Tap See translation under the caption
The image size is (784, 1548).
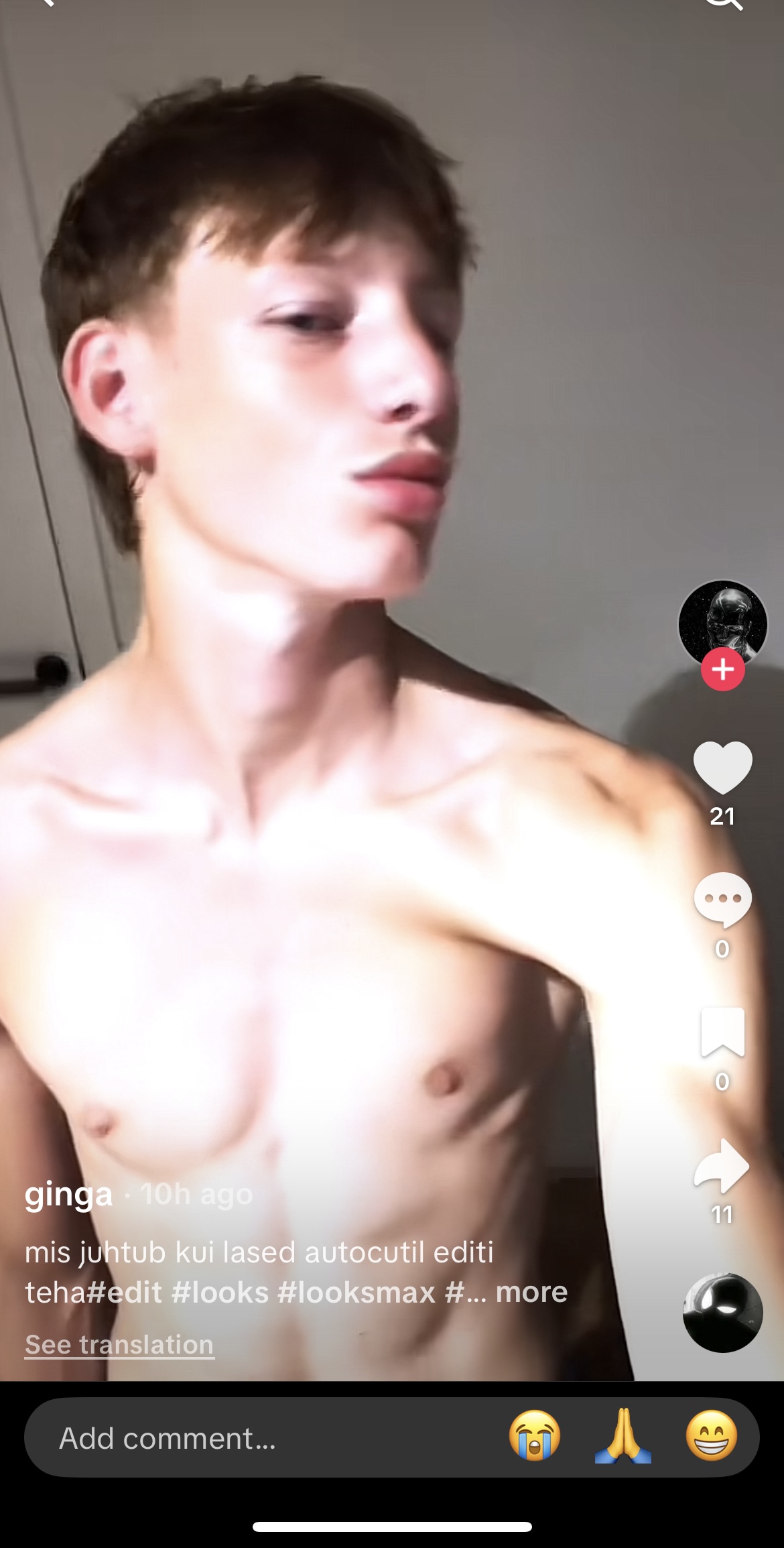click(119, 1345)
